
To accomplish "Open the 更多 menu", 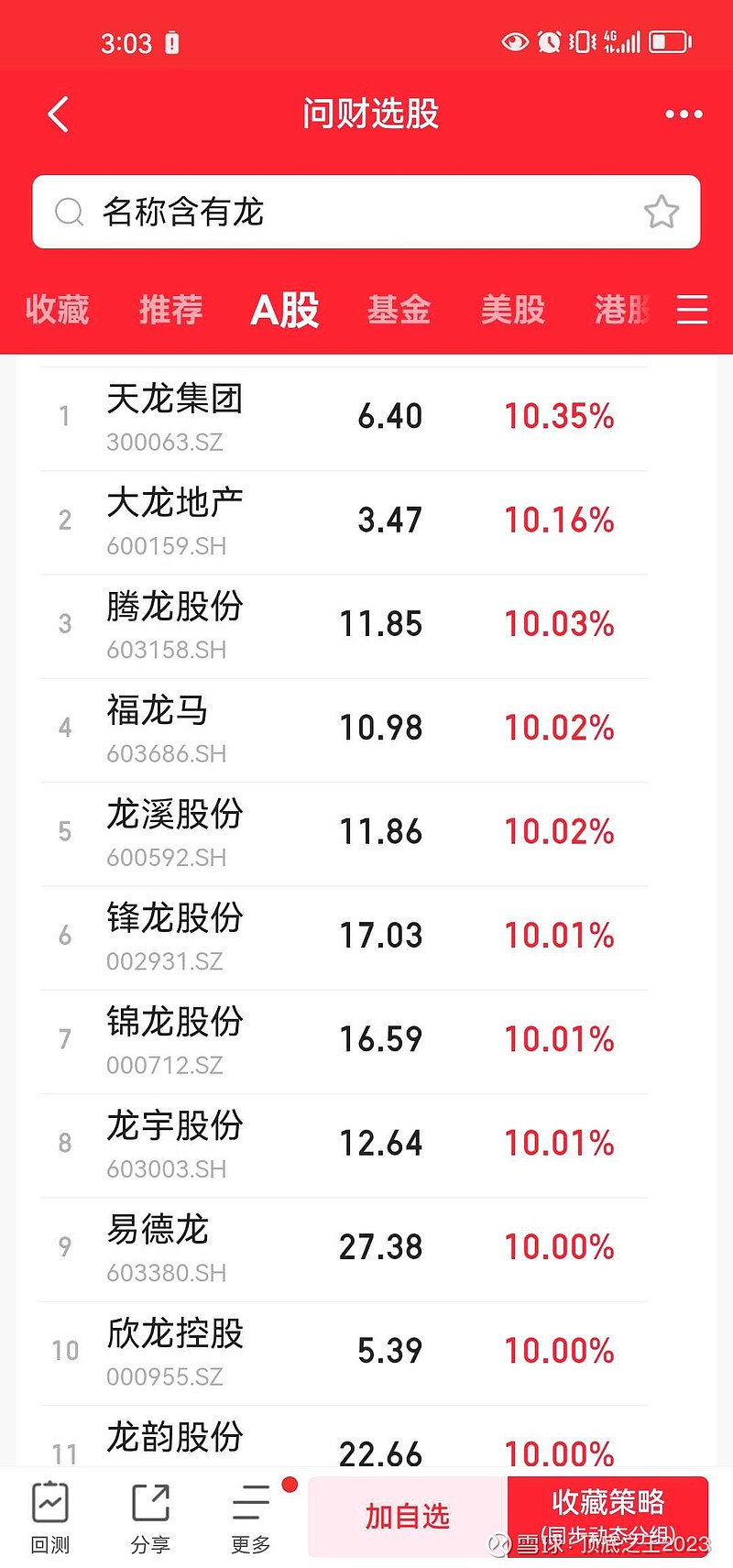I will [250, 1519].
